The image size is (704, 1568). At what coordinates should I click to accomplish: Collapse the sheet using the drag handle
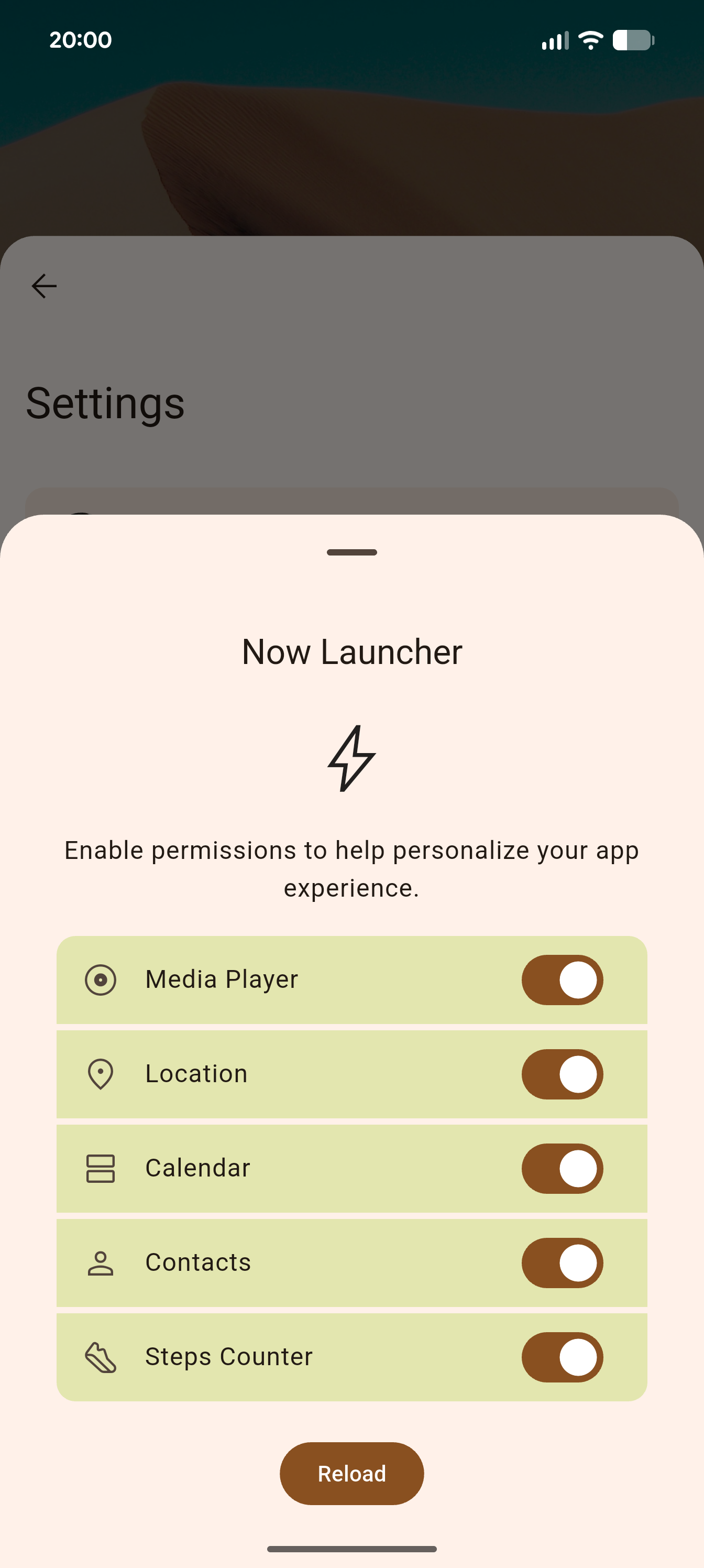(x=351, y=551)
